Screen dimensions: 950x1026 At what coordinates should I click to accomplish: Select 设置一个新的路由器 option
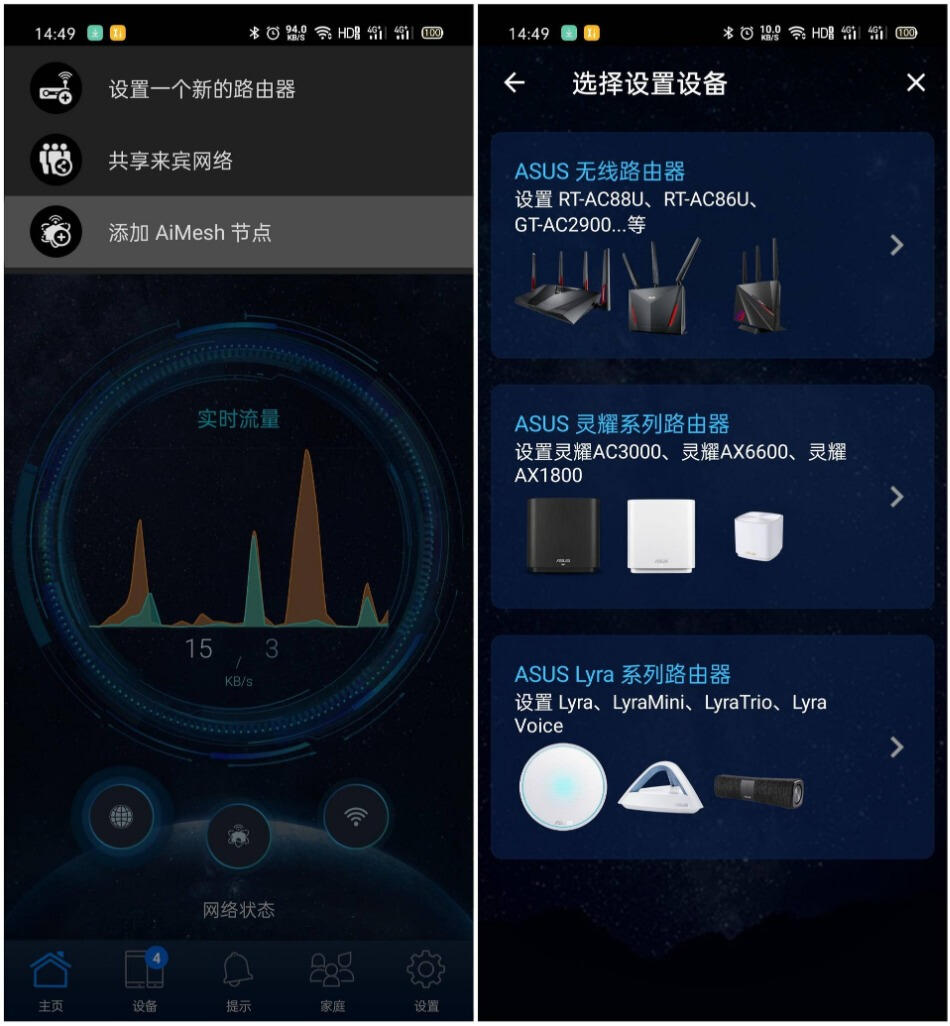(x=200, y=90)
